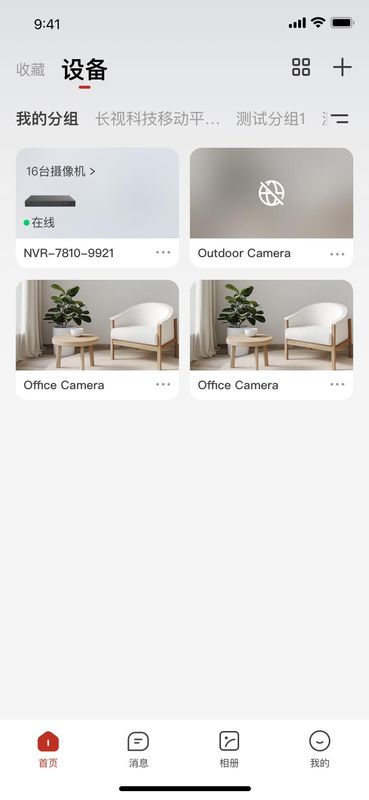Go to the 消息 tab
369x800 pixels.
[138, 749]
